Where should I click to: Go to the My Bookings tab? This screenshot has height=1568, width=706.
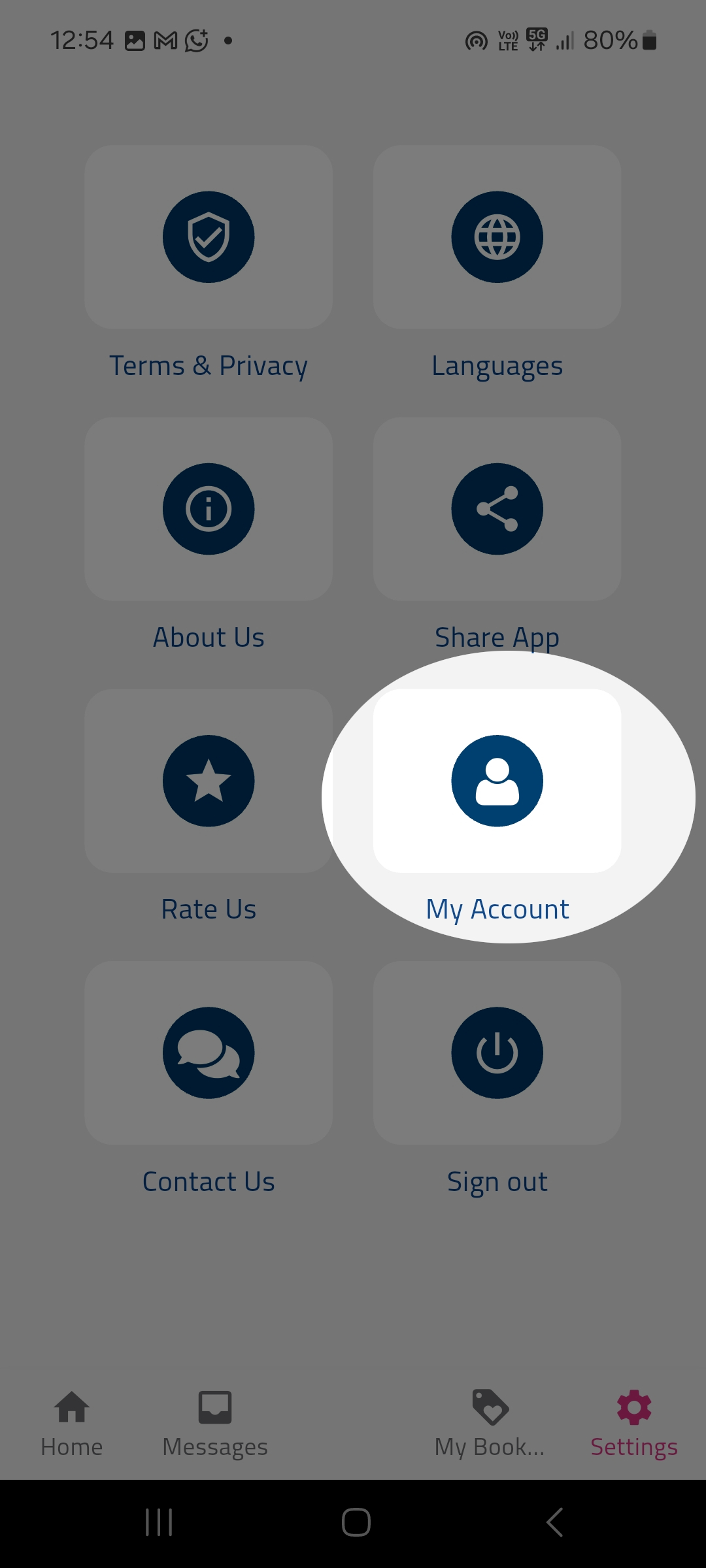tap(490, 1424)
